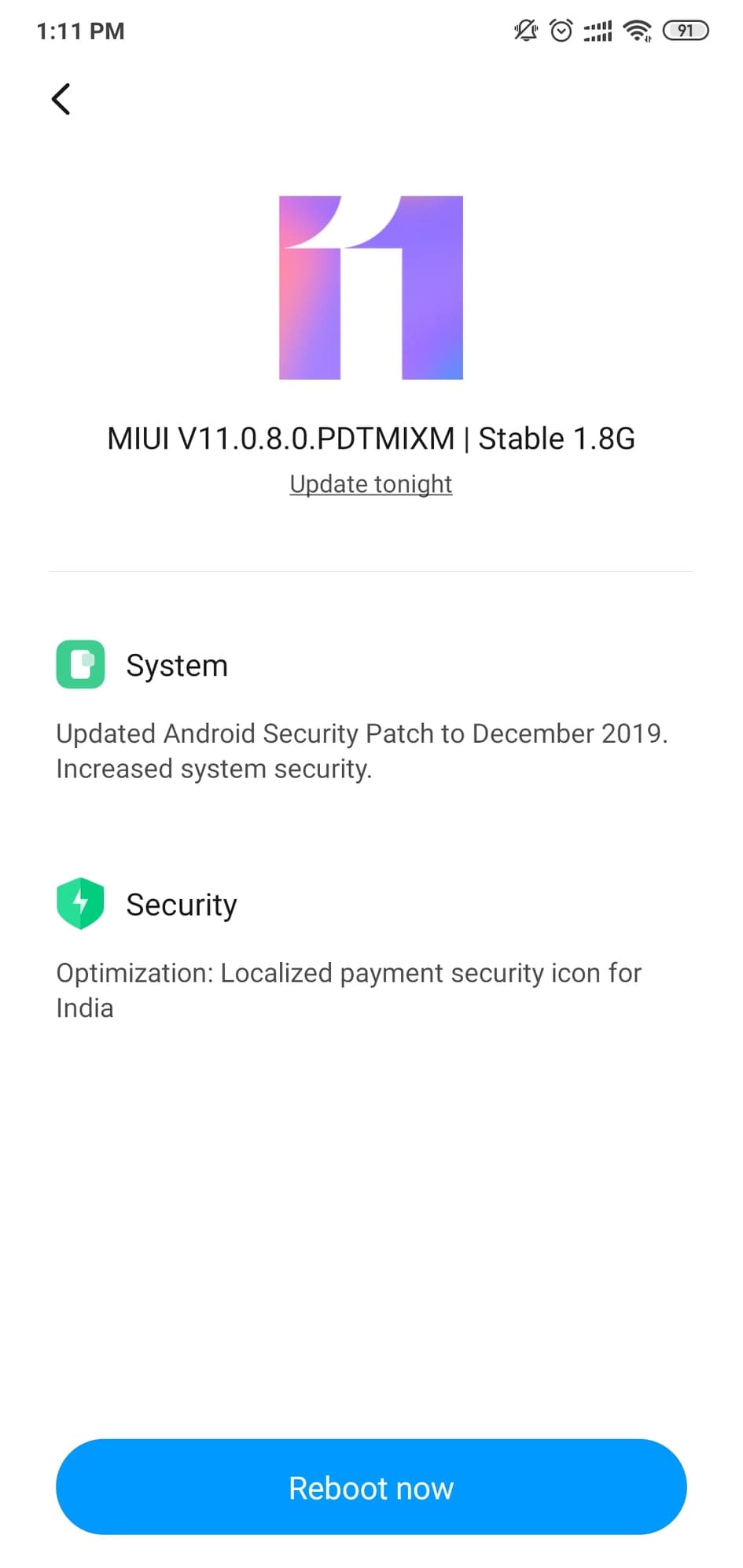The width and height of the screenshot is (743, 1568).
Task: Tap the Update tonight link
Action: 370,484
